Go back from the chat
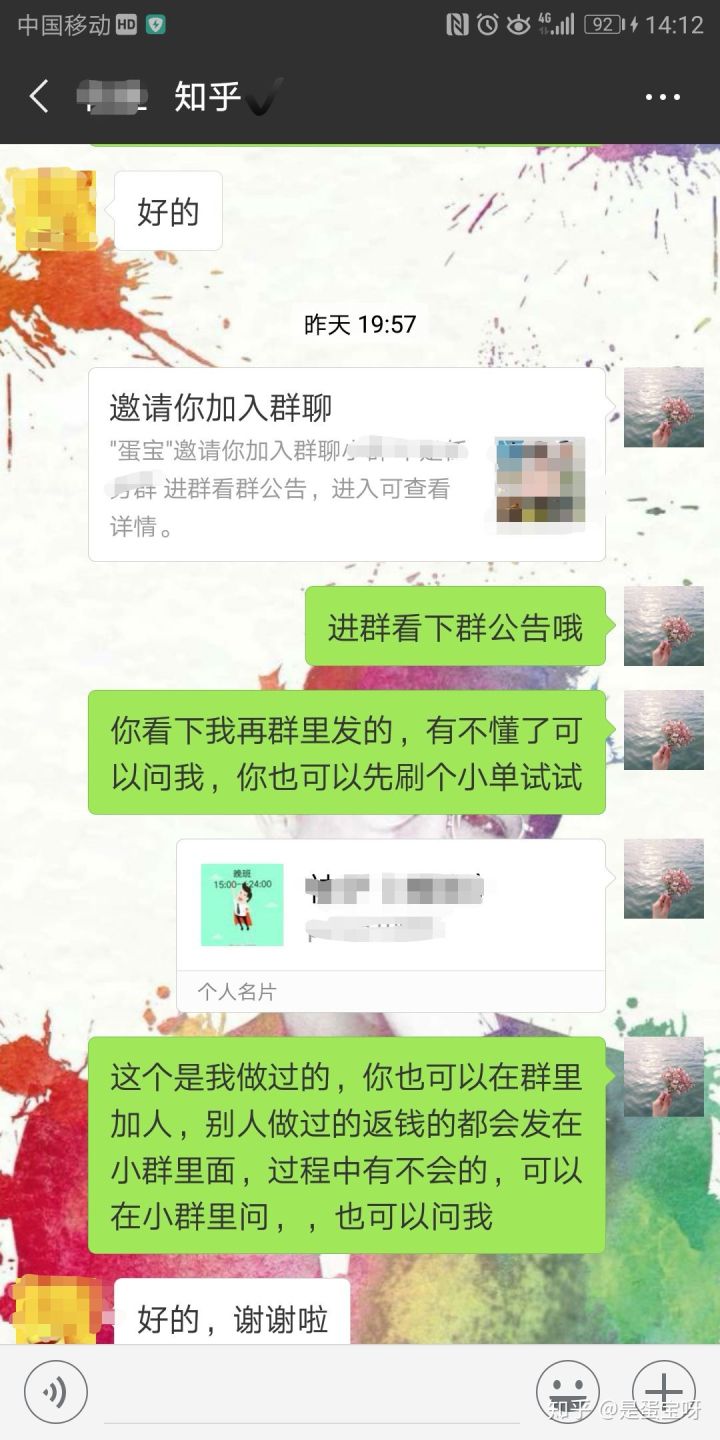 tap(40, 97)
